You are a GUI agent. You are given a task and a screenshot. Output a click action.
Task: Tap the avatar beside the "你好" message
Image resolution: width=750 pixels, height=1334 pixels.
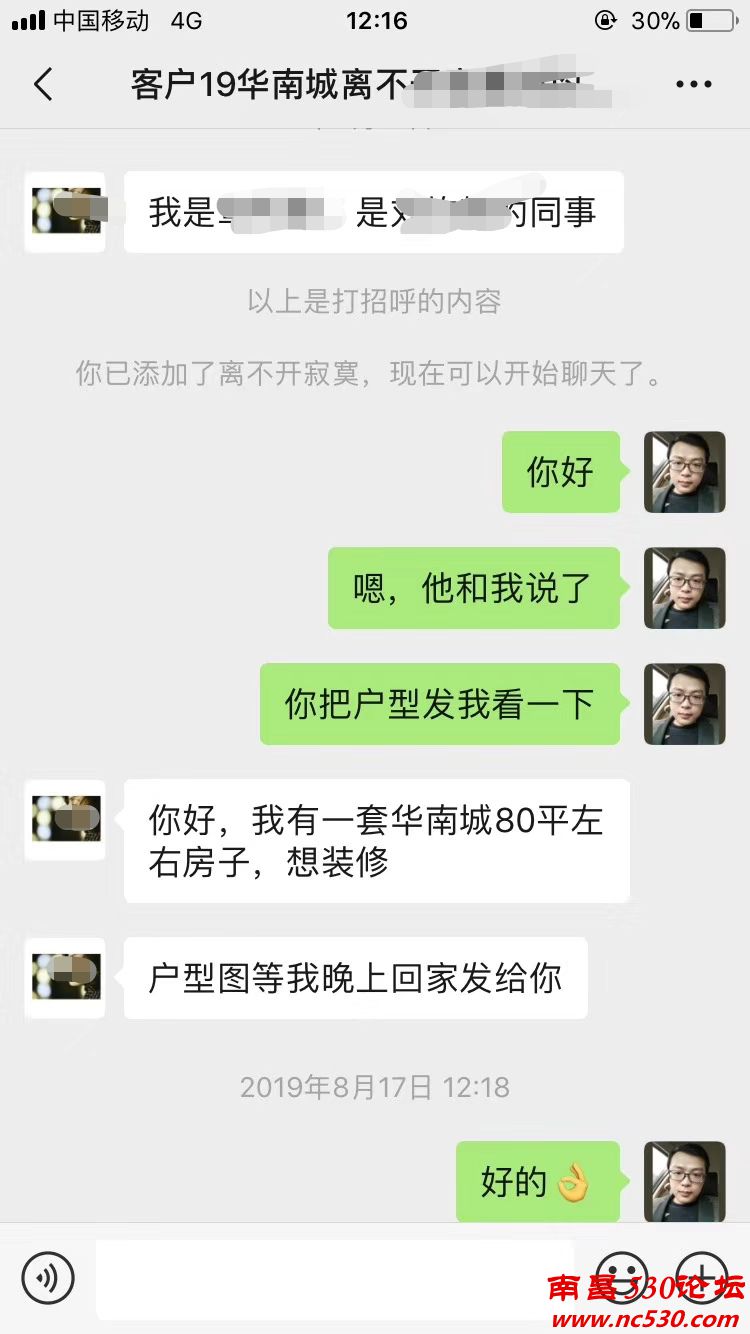[684, 472]
